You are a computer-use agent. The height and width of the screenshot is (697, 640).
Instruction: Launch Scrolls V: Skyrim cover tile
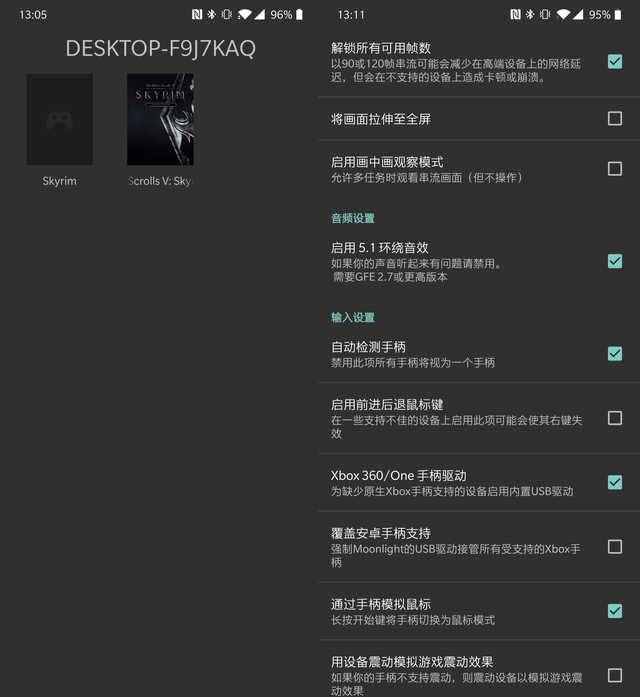160,120
